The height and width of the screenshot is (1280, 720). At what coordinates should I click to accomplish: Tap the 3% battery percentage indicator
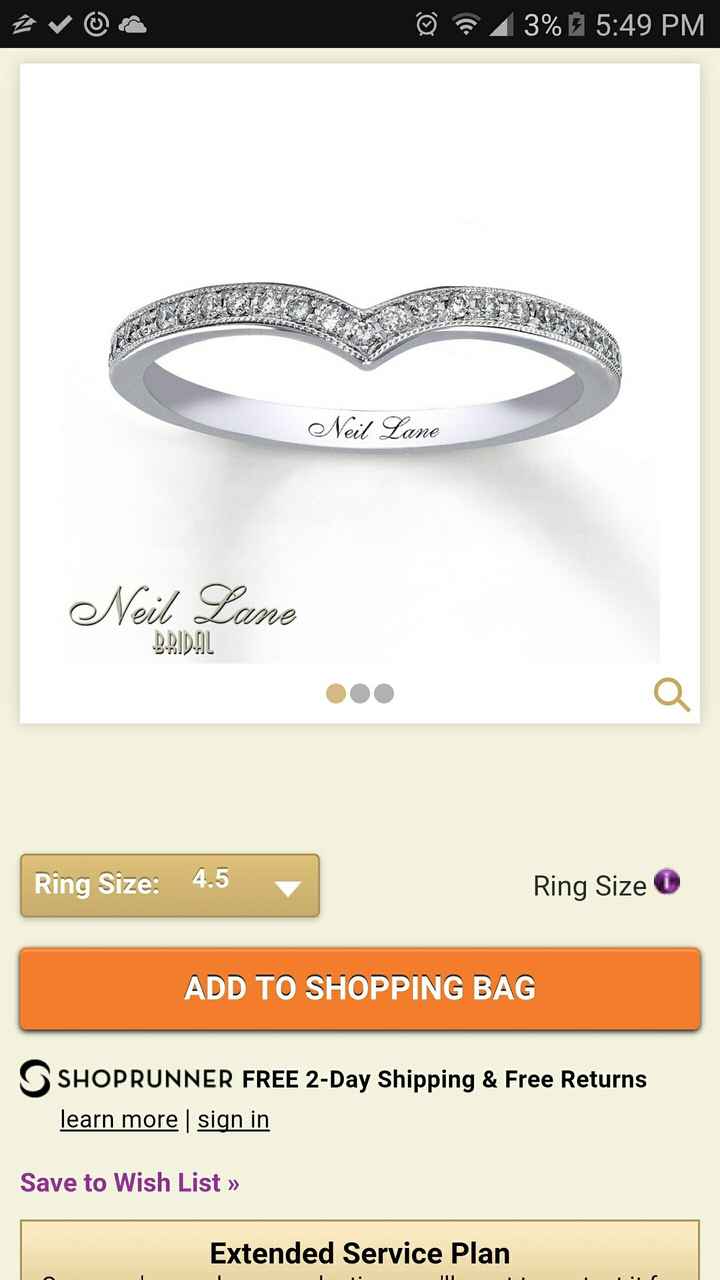[542, 24]
